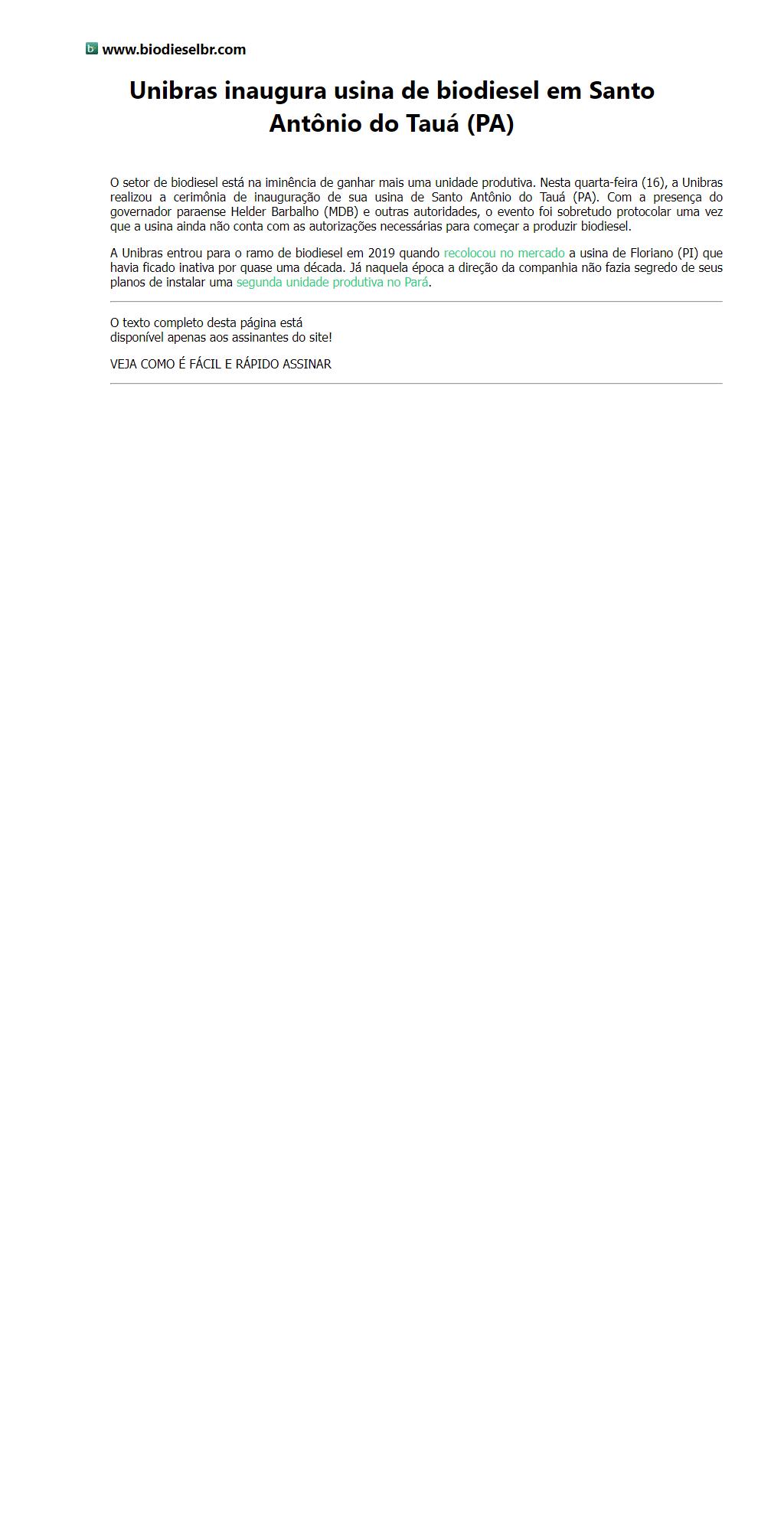Open 'segunda unidade produtiva no Pará' link

click(x=332, y=282)
